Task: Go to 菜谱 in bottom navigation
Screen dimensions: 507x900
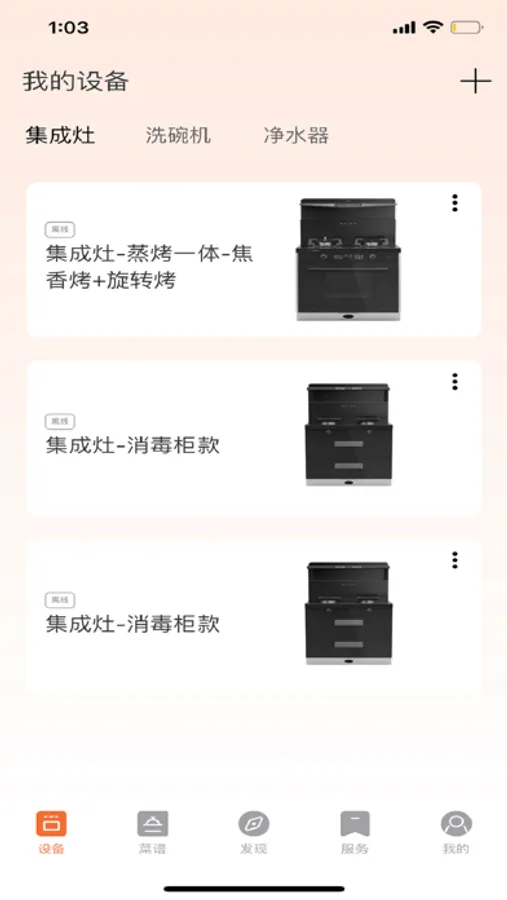Action: pyautogui.click(x=153, y=832)
